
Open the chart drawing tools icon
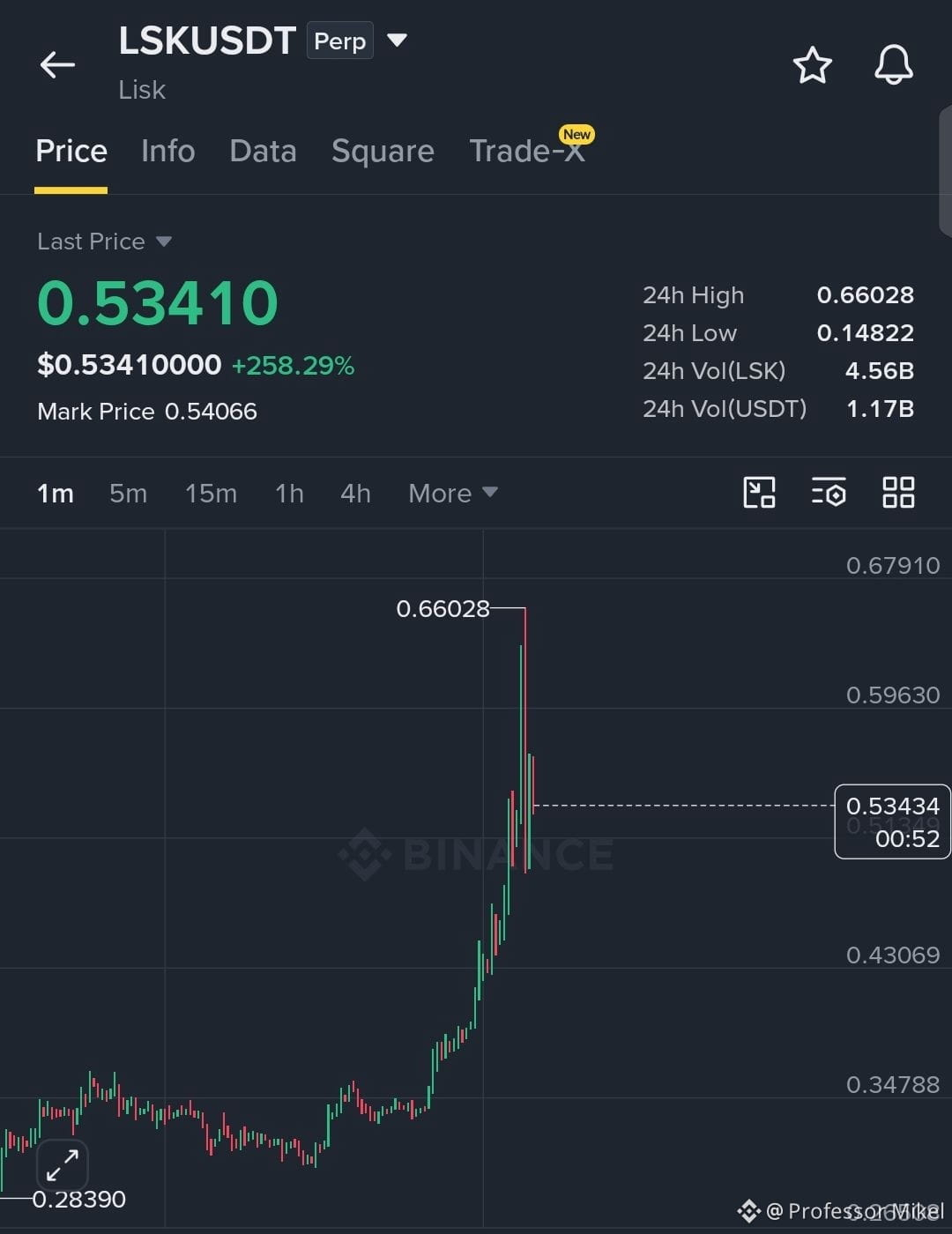(x=759, y=493)
